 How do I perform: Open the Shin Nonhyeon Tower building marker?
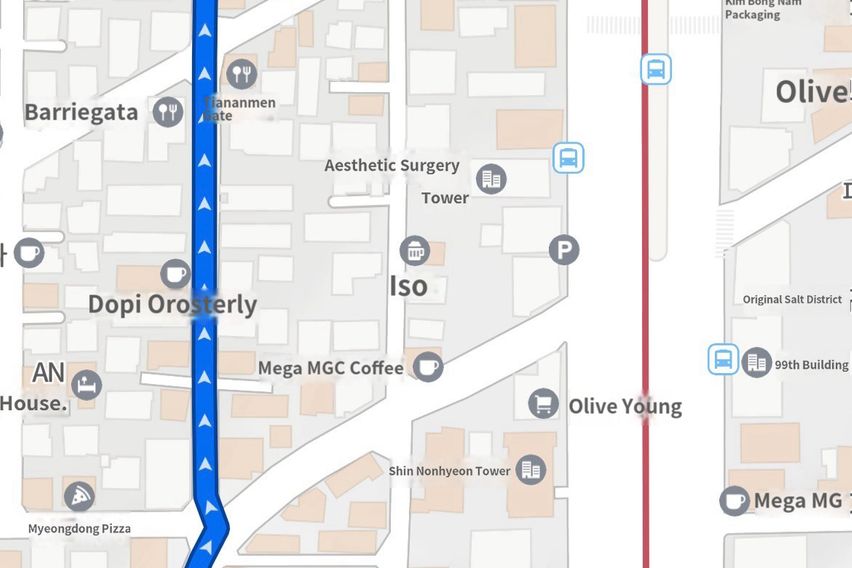(x=531, y=470)
